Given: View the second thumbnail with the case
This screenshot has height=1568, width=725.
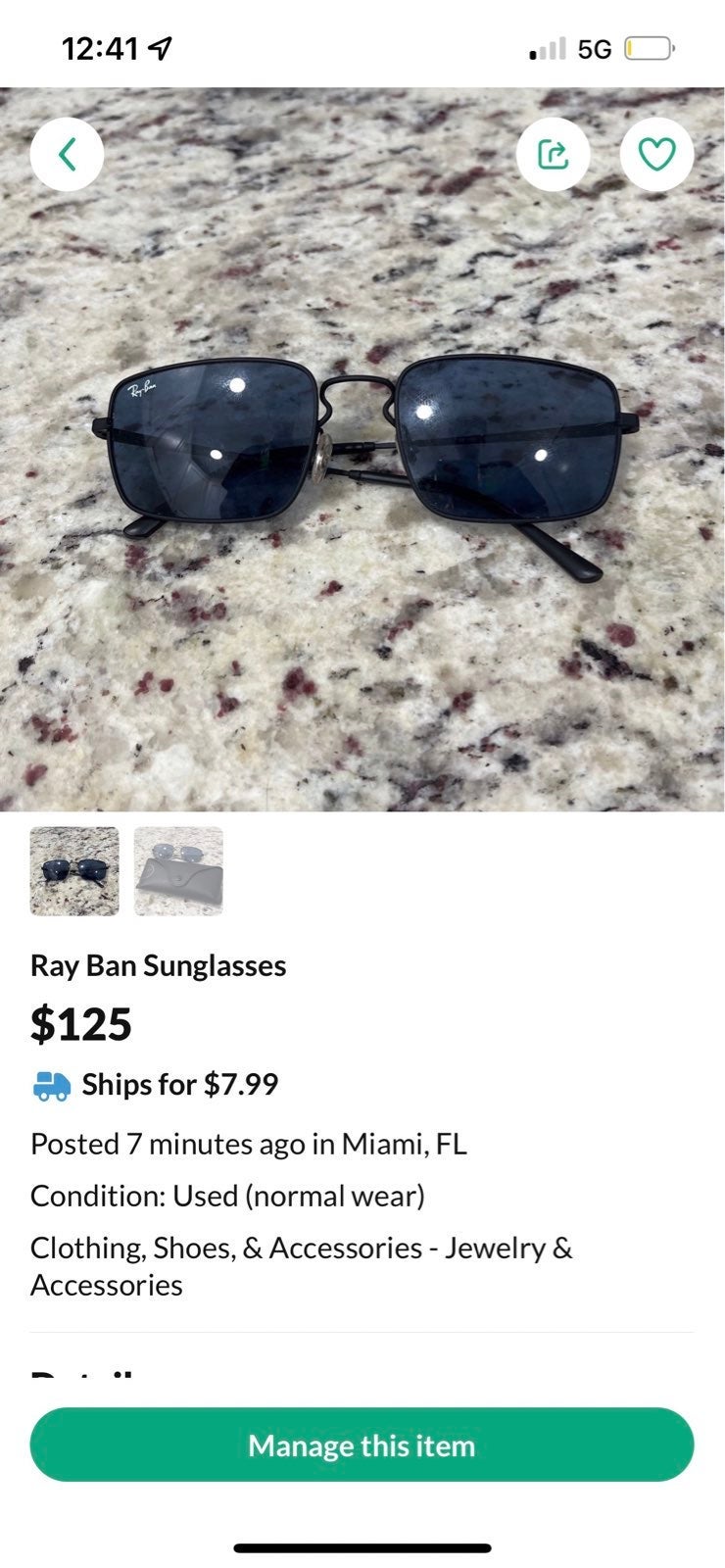Looking at the screenshot, I should (178, 871).
